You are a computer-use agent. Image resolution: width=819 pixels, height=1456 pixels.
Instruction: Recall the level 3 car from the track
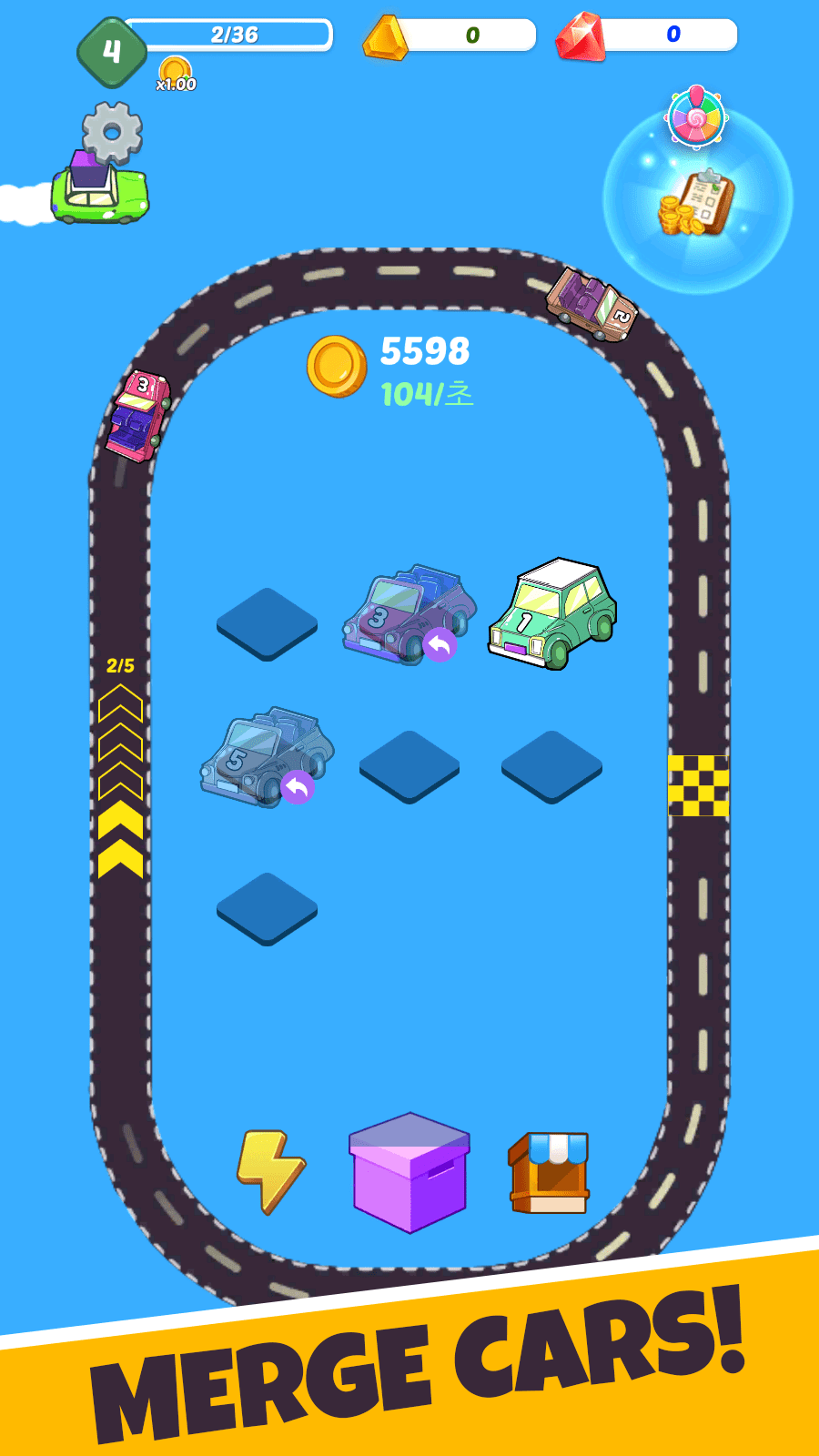pyautogui.click(x=440, y=645)
